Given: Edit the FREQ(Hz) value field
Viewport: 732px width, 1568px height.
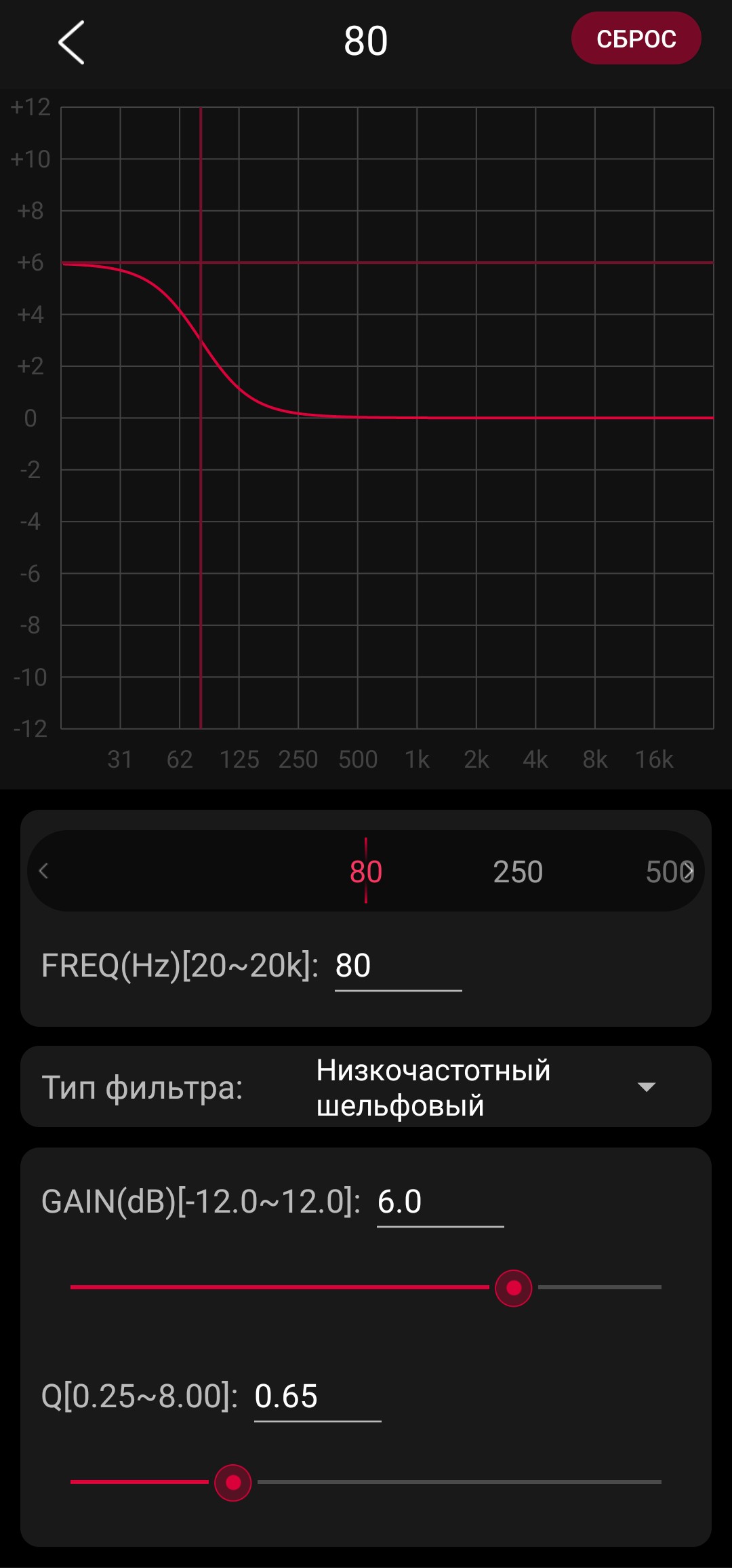Looking at the screenshot, I should pos(397,966).
